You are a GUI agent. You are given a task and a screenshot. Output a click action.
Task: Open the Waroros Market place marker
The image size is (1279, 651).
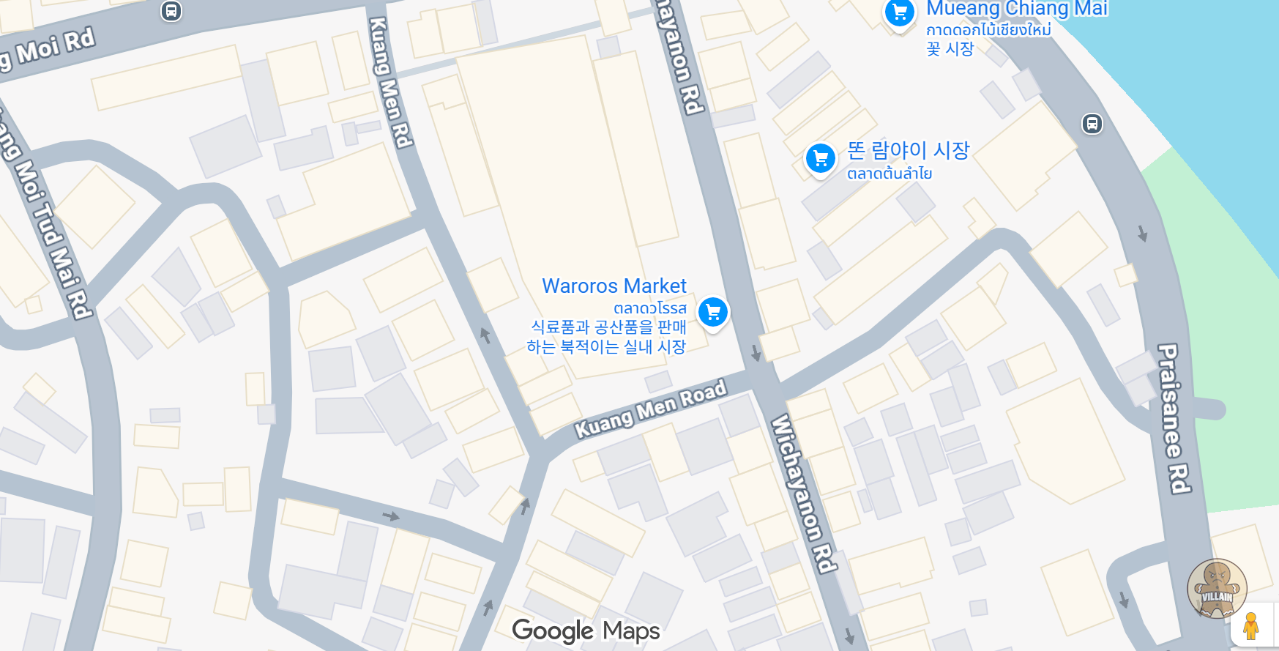[712, 313]
